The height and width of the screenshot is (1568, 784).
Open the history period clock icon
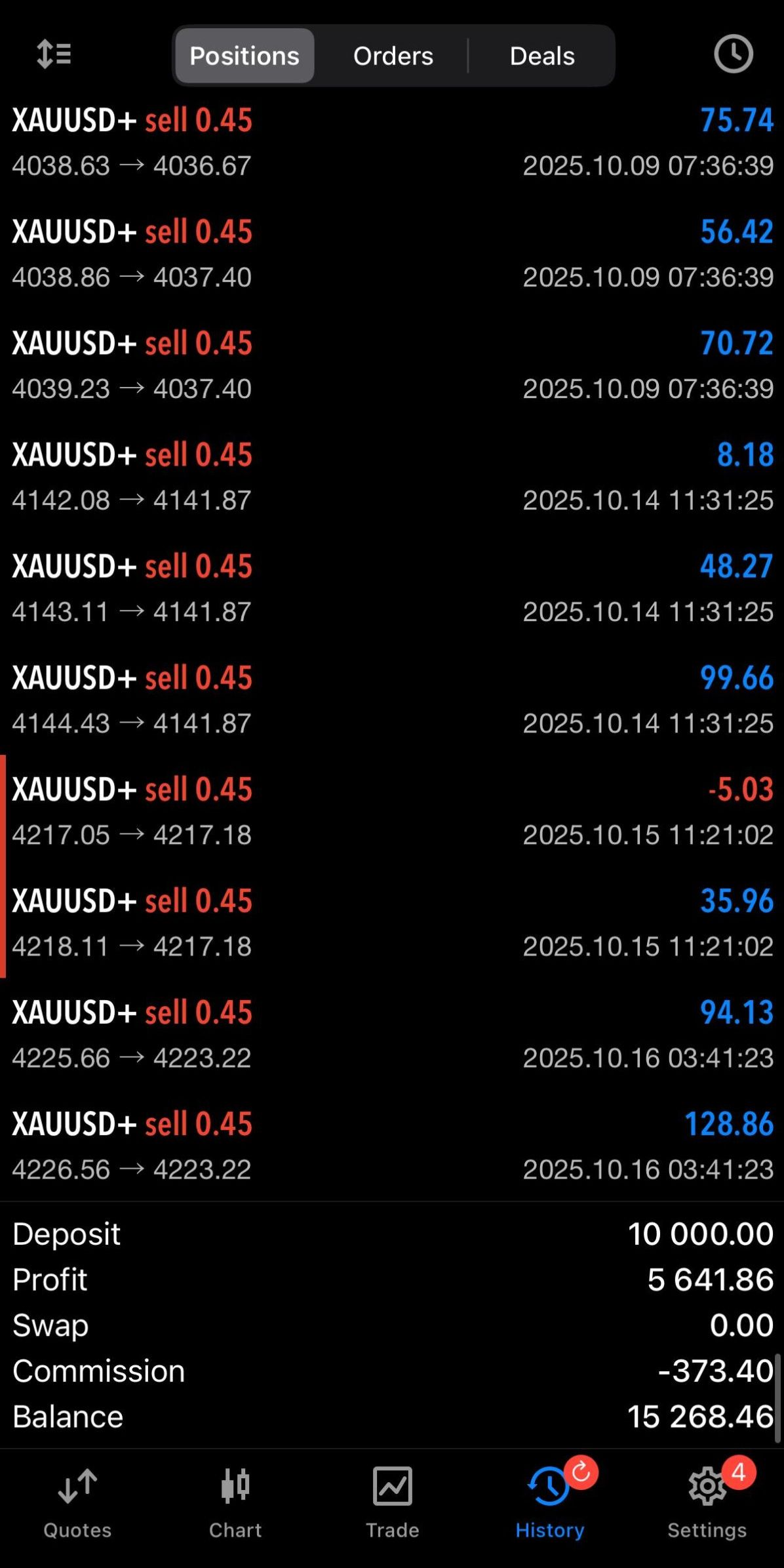click(x=732, y=54)
